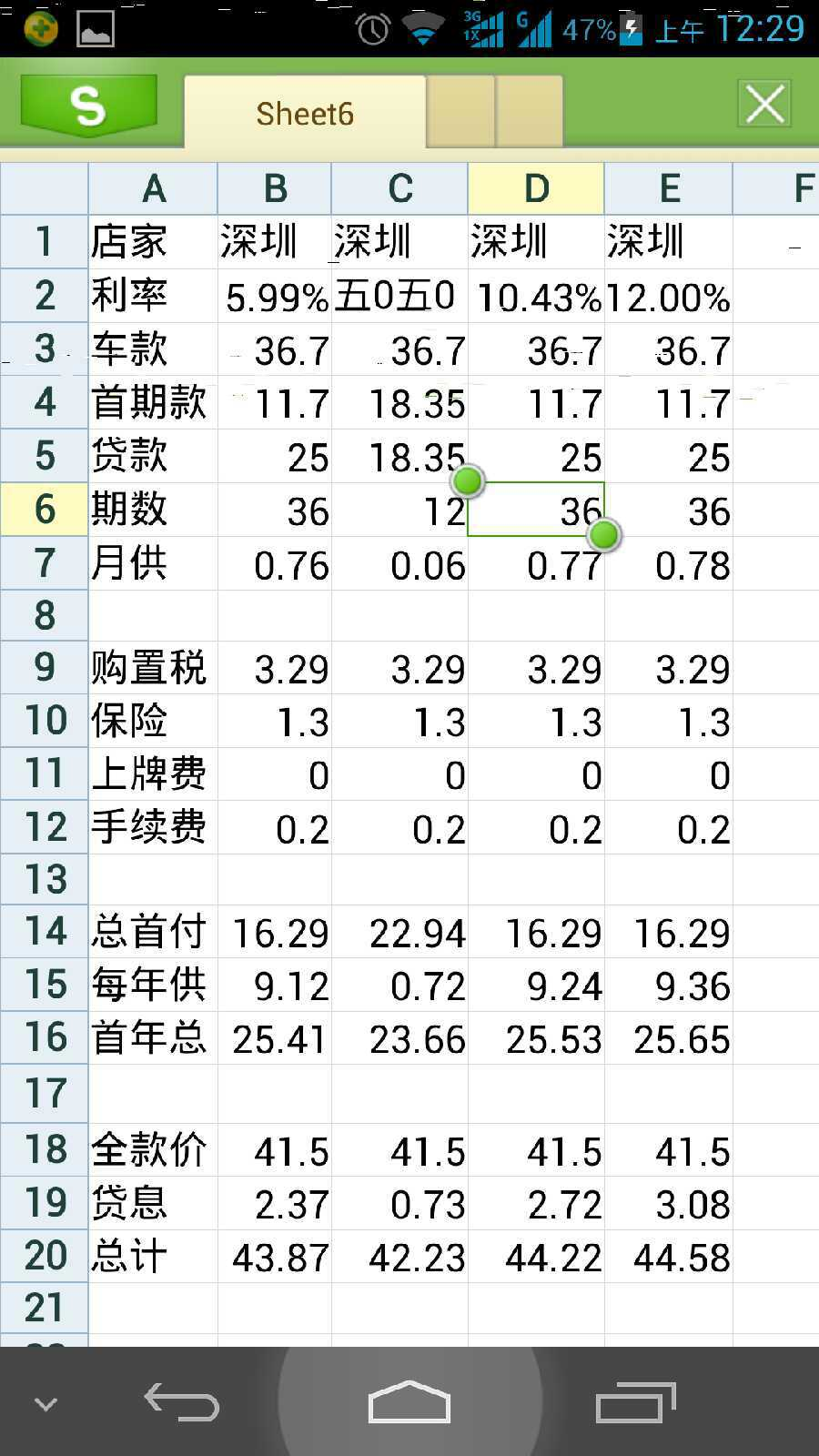
Task: Tap the screenshot notification icon in status bar
Action: point(92,27)
